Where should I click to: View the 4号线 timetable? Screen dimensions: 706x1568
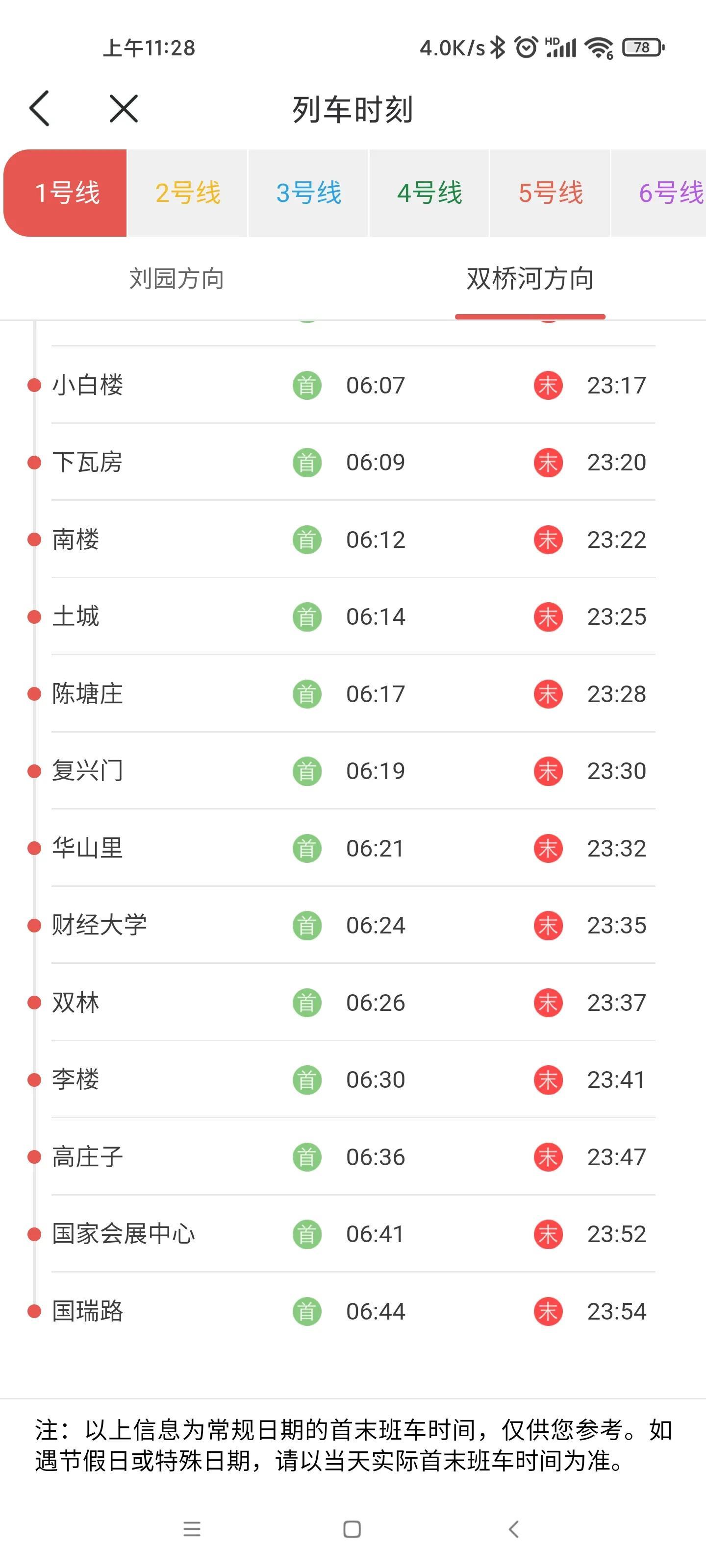pos(429,193)
